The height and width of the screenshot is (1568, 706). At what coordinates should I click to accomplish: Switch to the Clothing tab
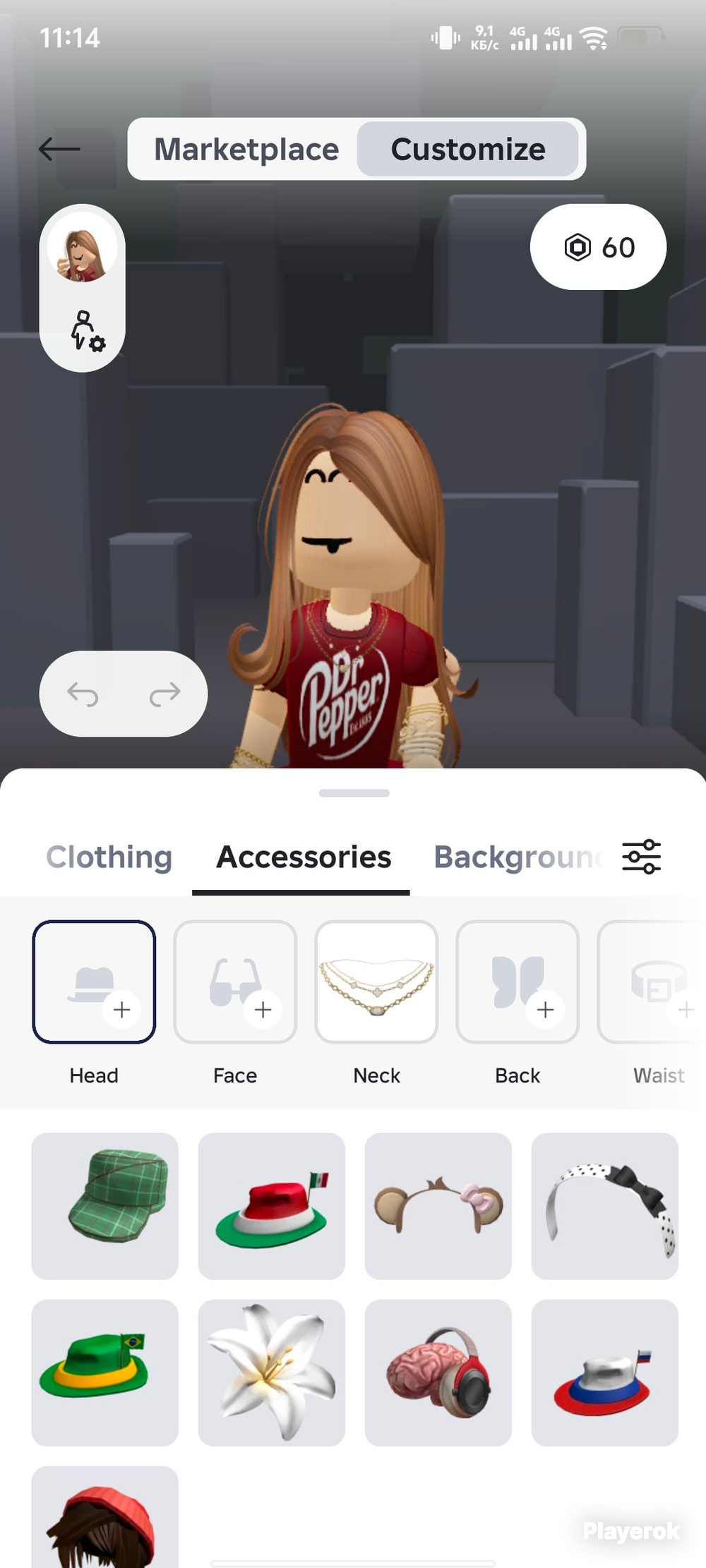tap(109, 857)
